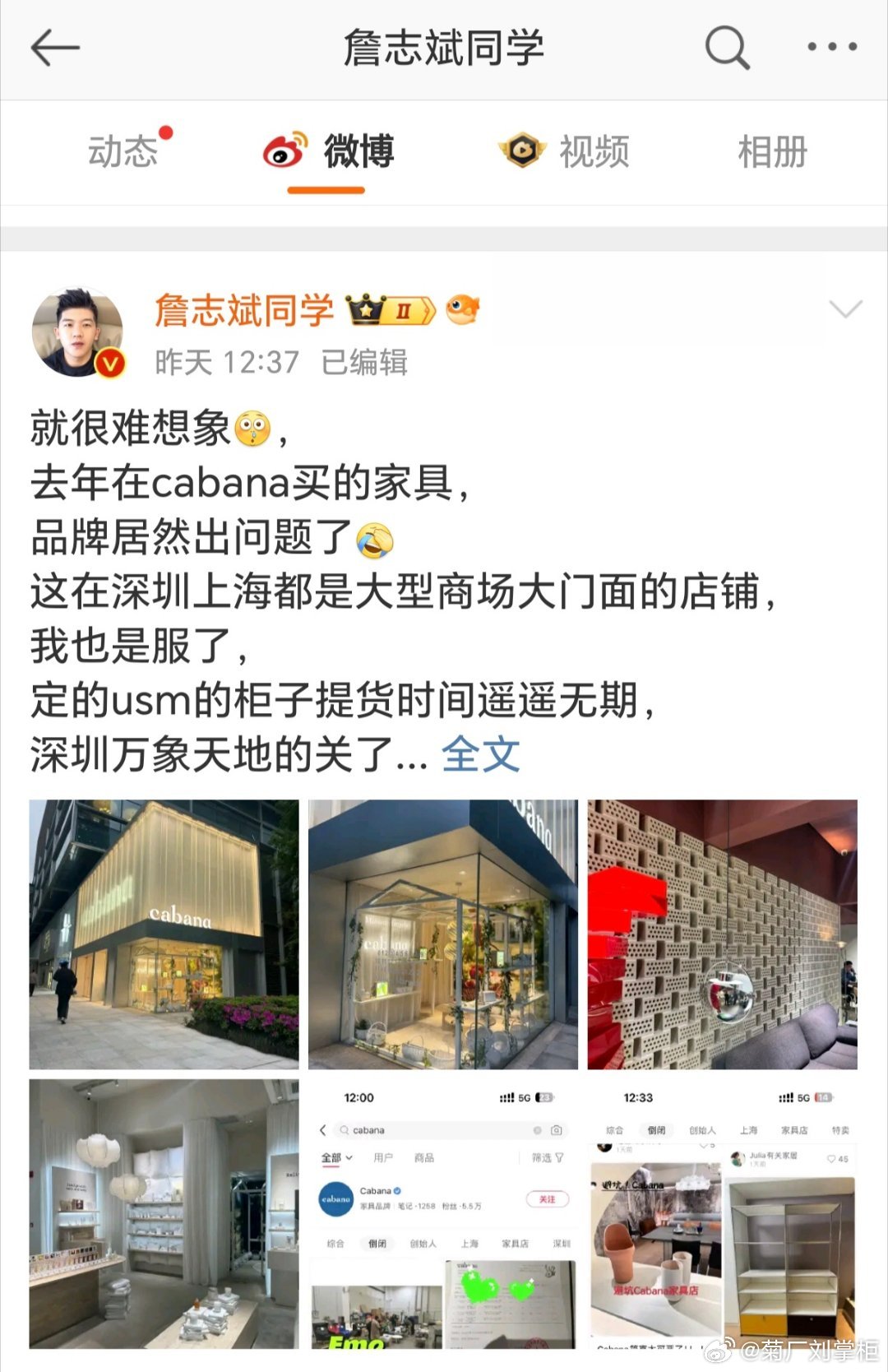View the glass greenhouse storefront photo

point(443,934)
